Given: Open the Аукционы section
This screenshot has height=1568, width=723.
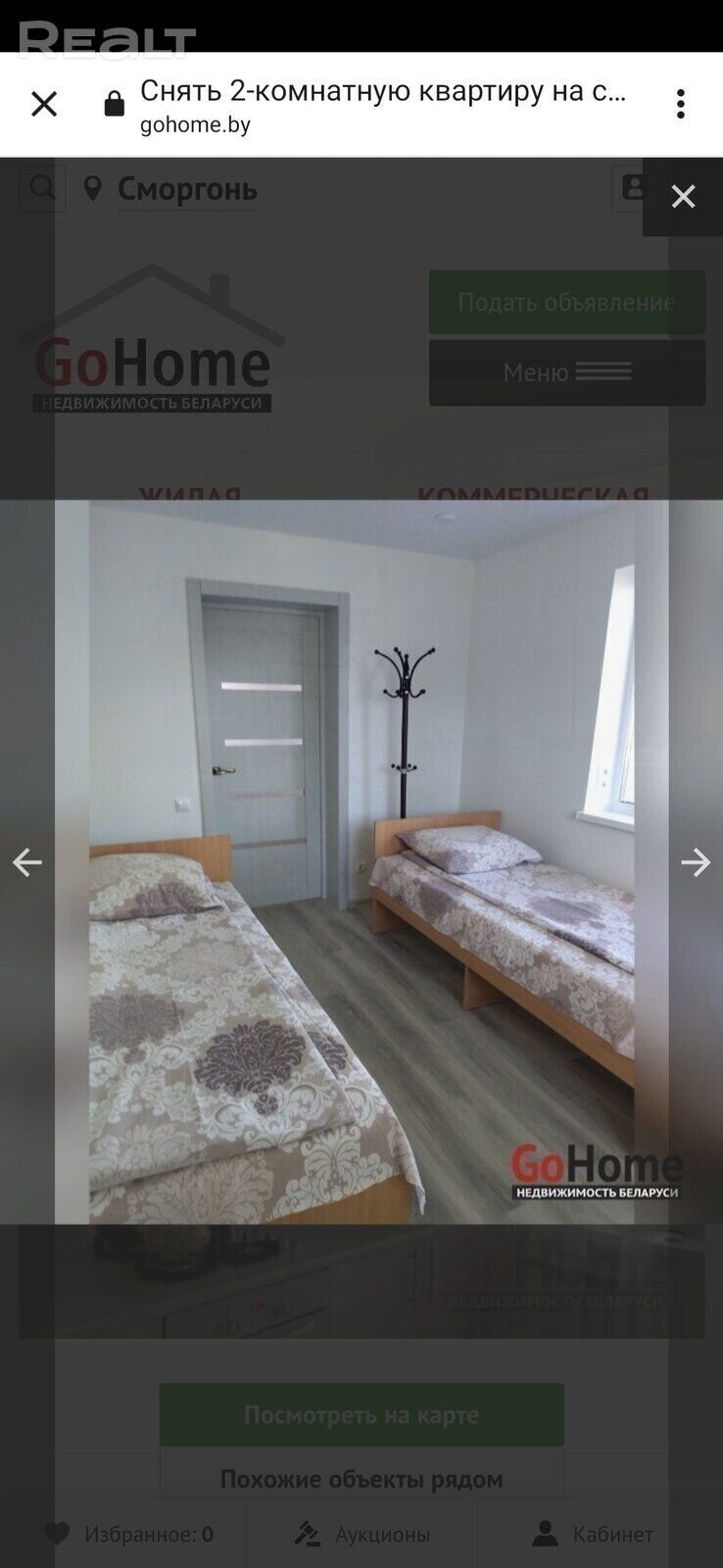Looking at the screenshot, I should point(362,1534).
